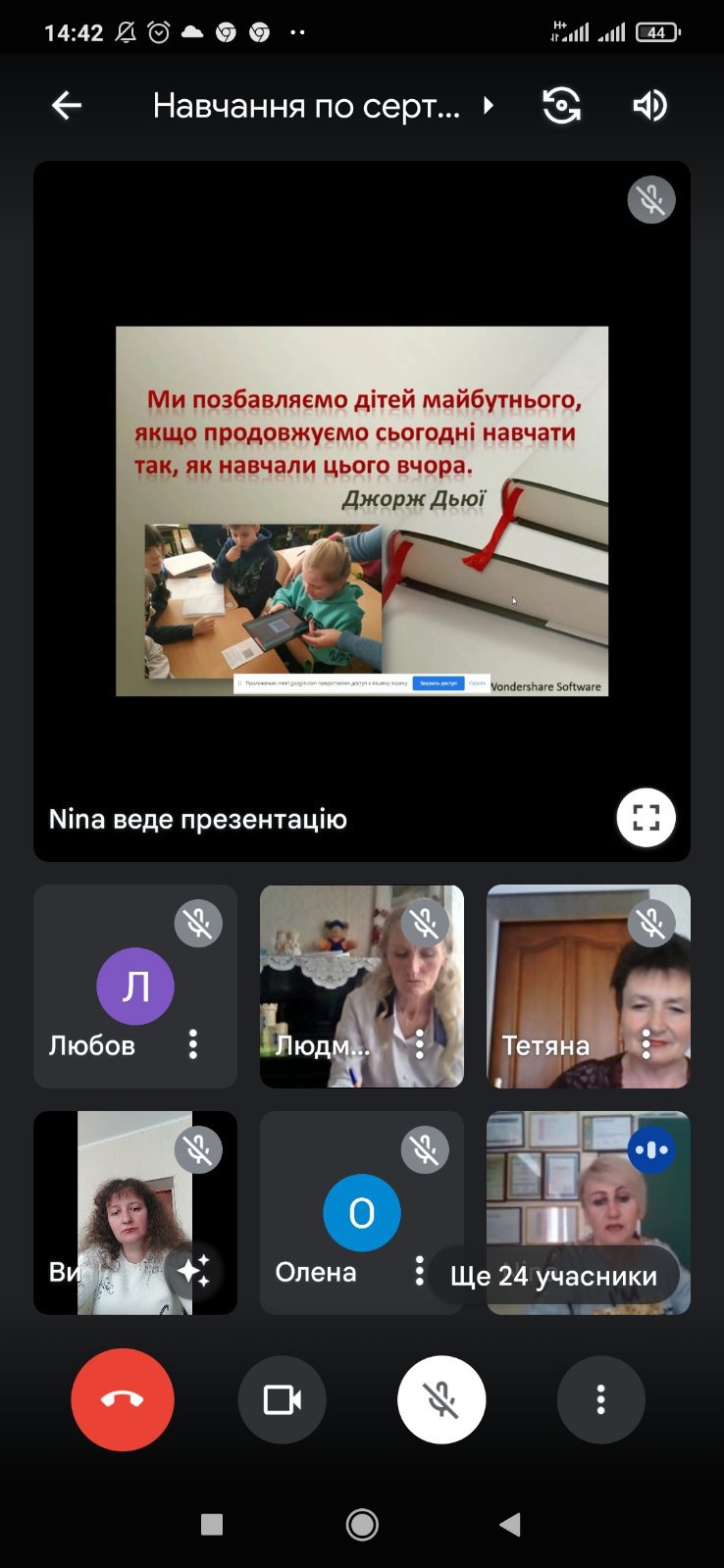Show the other 24 participants
The height and width of the screenshot is (1568, 724).
(x=553, y=1275)
